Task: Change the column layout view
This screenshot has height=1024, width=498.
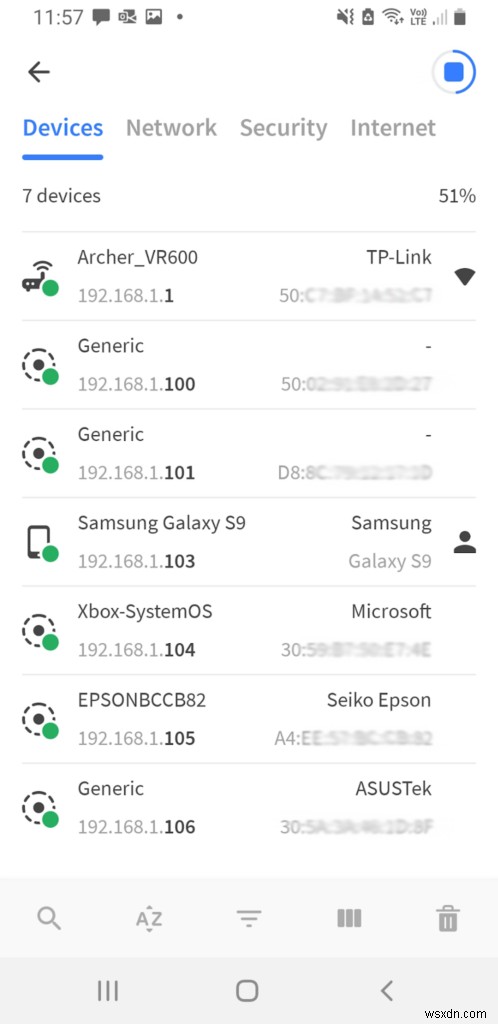Action: [x=349, y=919]
